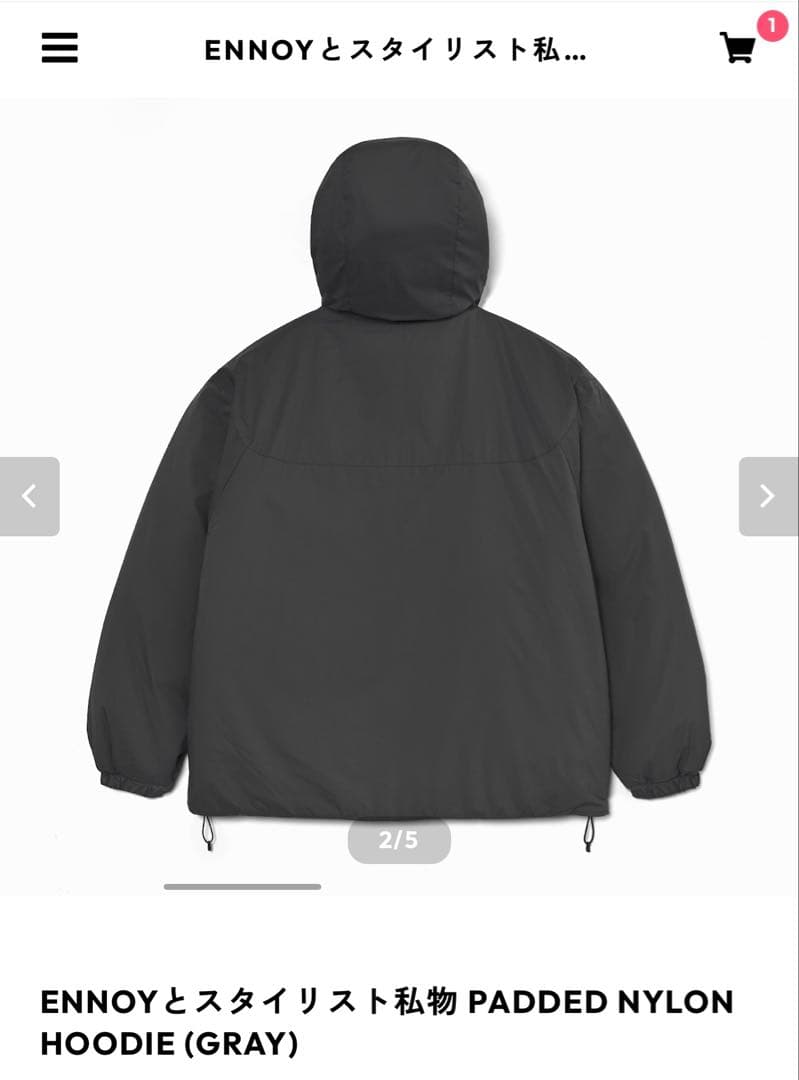Click the 2/5 image counter pill
Image resolution: width=799 pixels, height=1080 pixels.
[398, 840]
